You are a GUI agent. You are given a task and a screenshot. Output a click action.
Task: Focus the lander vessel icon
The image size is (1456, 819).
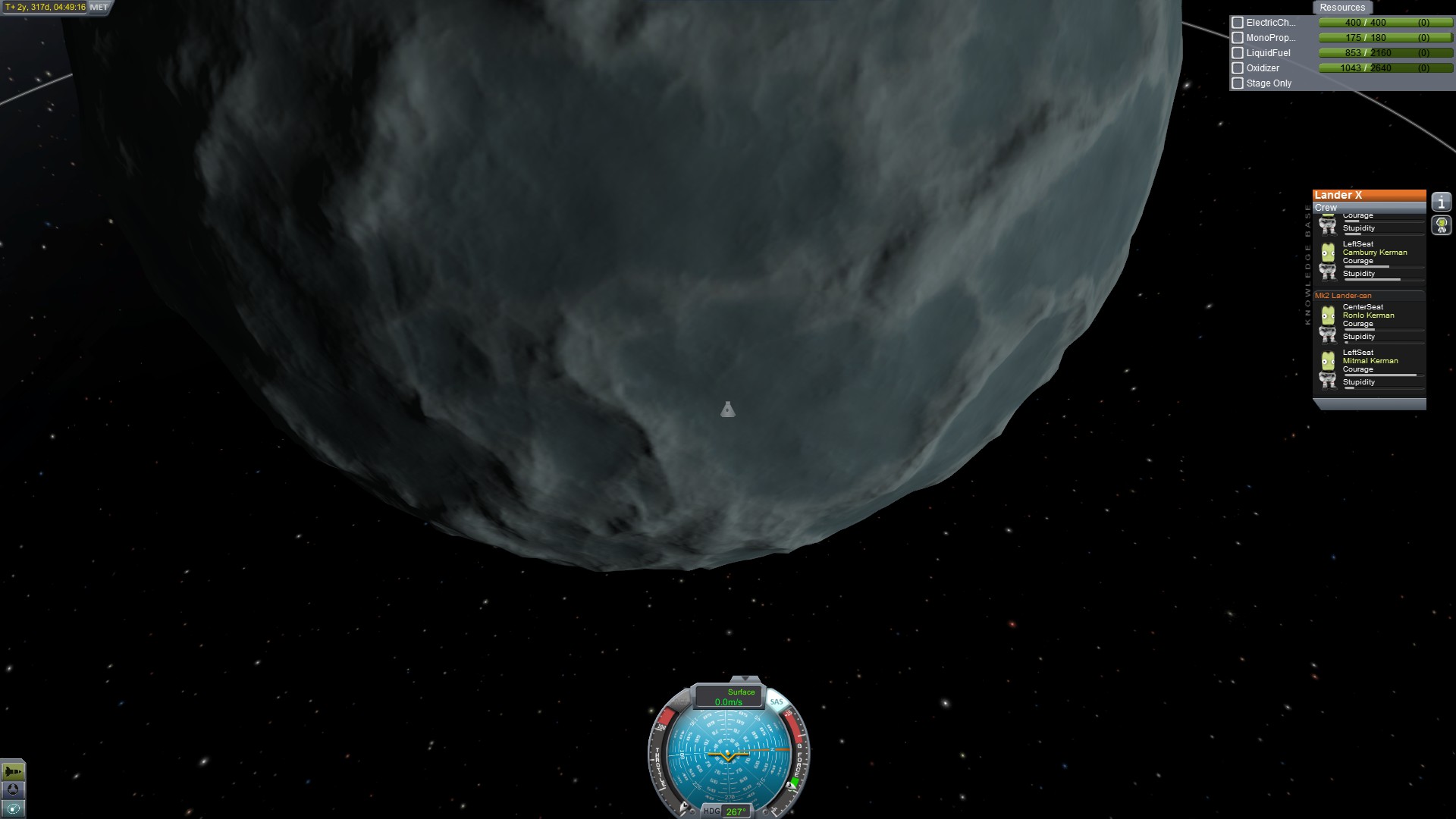tap(727, 409)
